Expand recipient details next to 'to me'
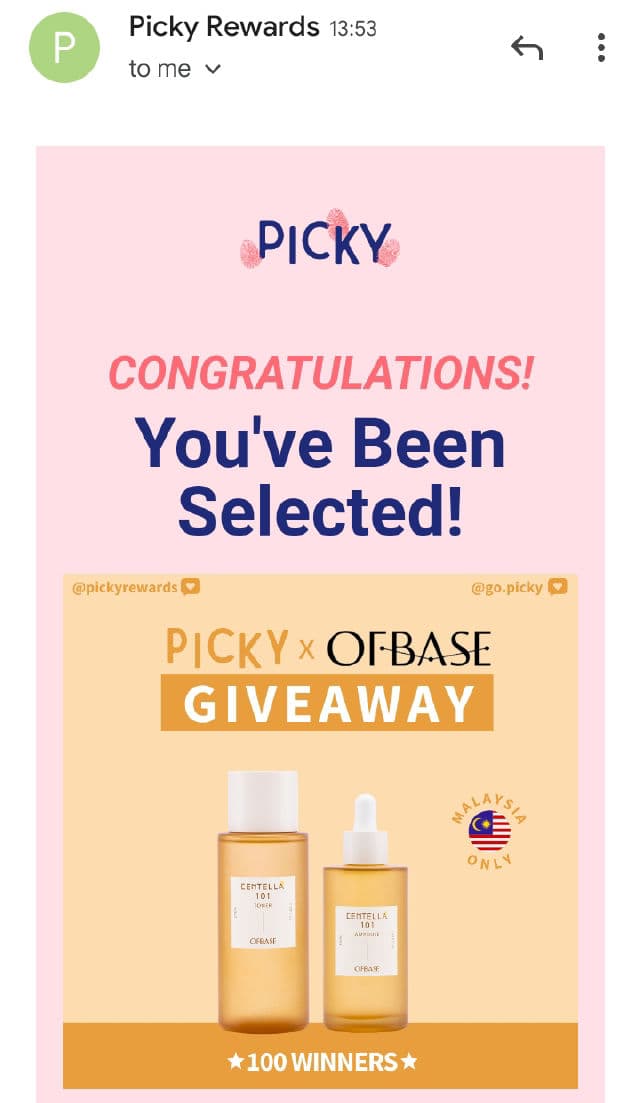Screen dimensions: 640x1103 [x=212, y=69]
